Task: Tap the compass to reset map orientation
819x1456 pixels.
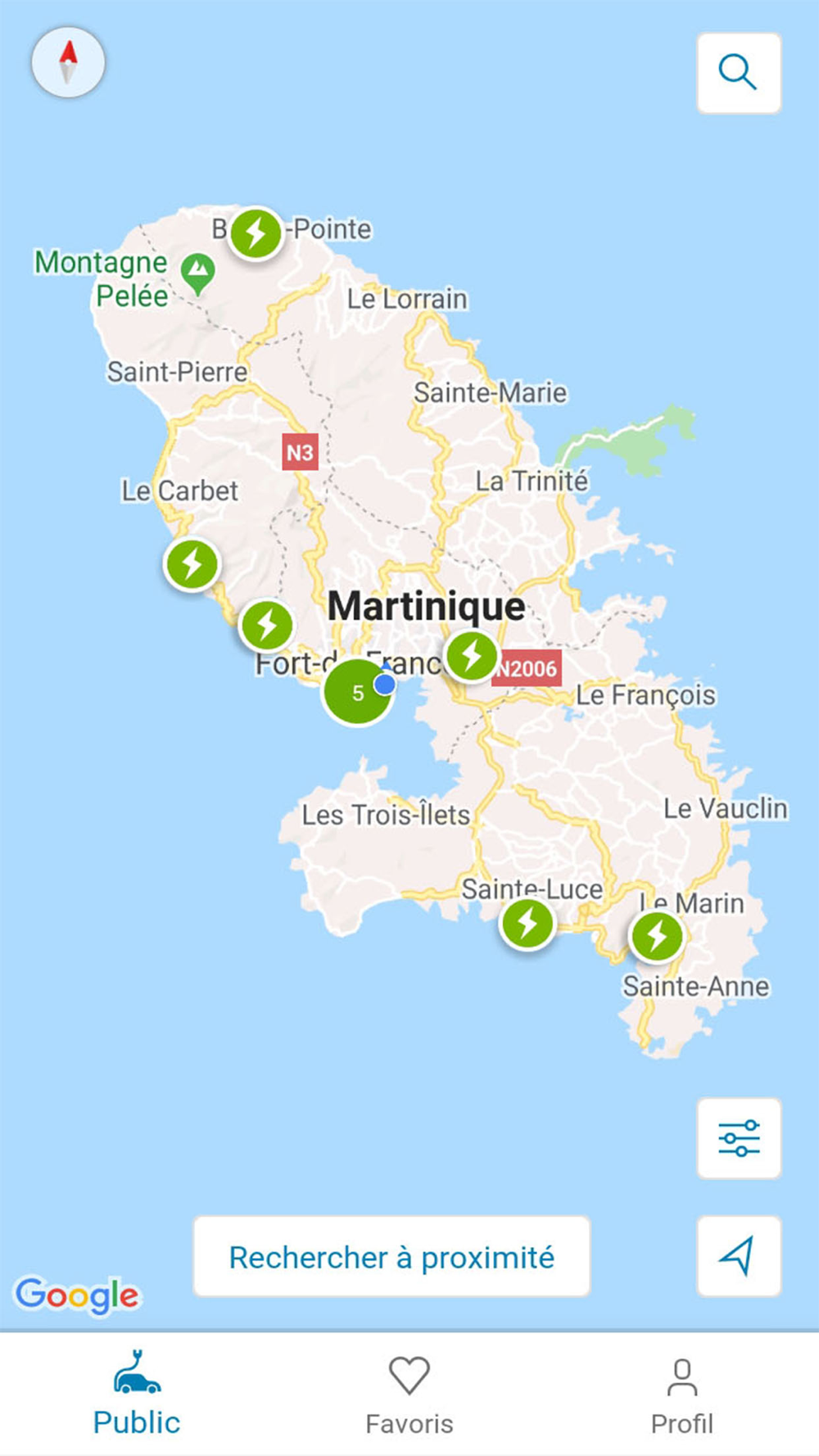Action: pyautogui.click(x=68, y=63)
